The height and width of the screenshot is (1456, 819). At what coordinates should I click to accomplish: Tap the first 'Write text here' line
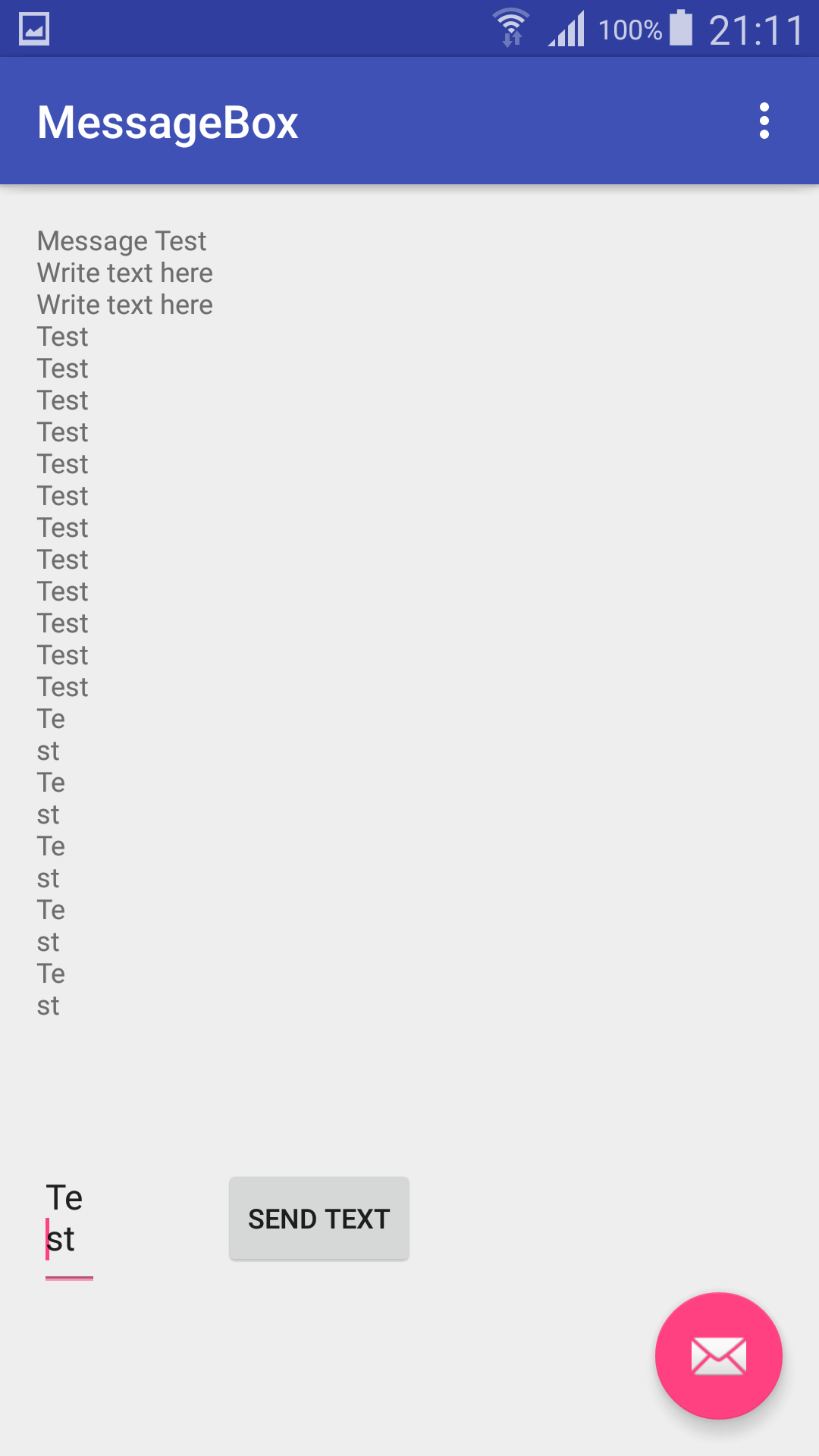(124, 272)
